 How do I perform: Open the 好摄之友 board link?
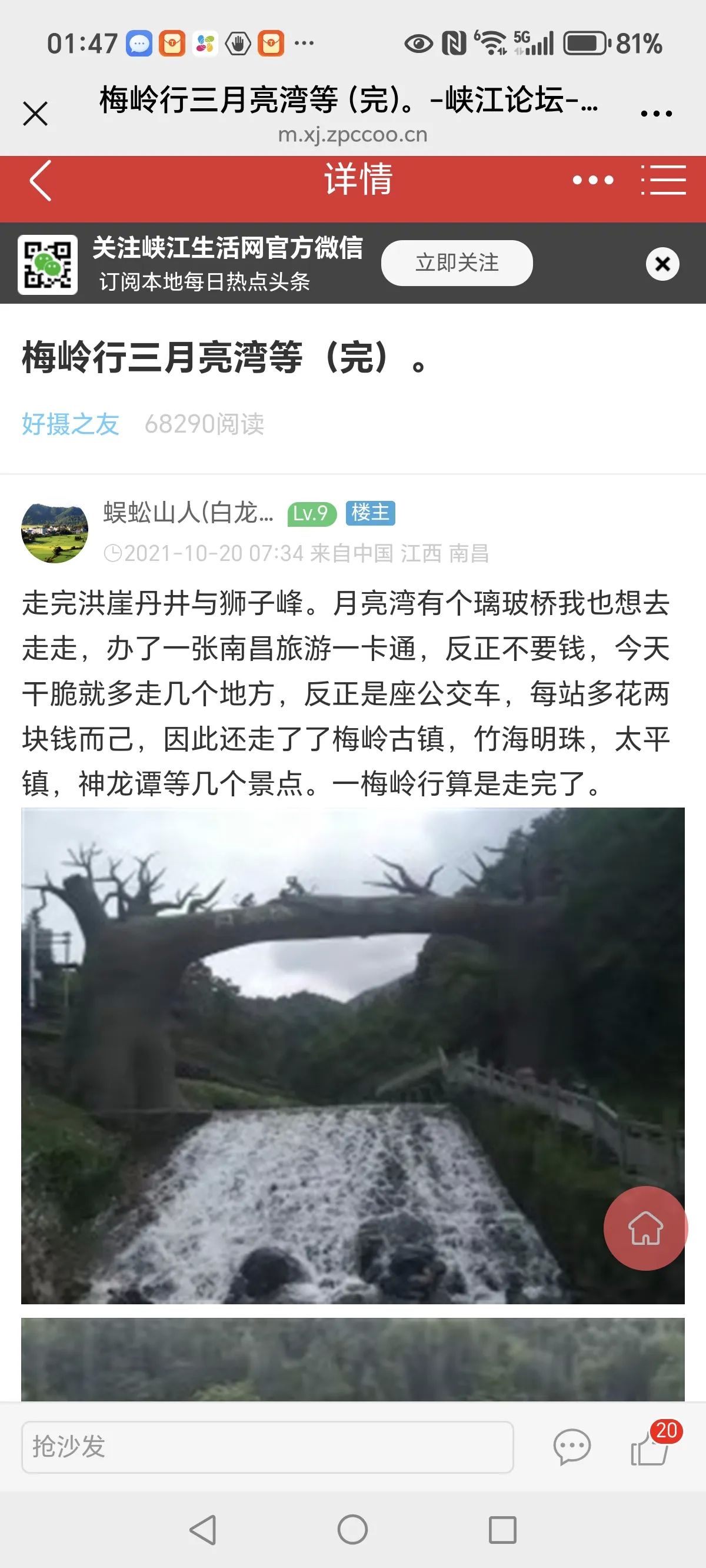[70, 424]
